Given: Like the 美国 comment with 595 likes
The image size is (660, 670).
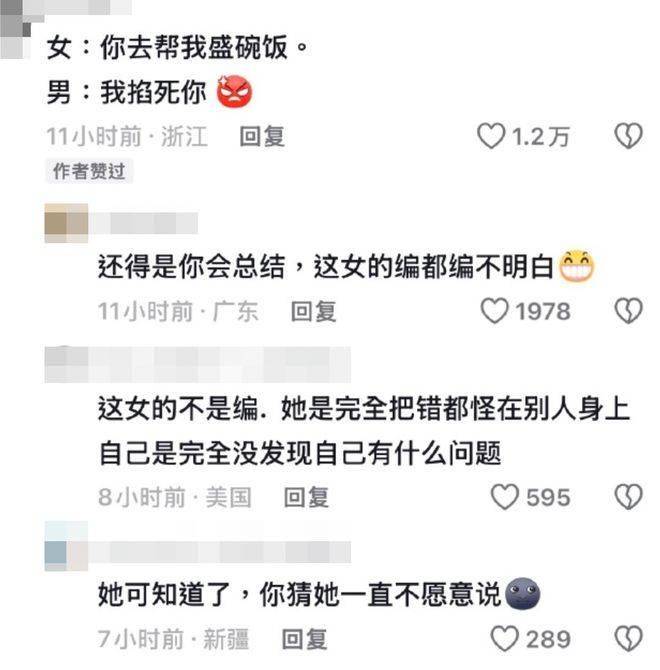Looking at the screenshot, I should (x=506, y=496).
